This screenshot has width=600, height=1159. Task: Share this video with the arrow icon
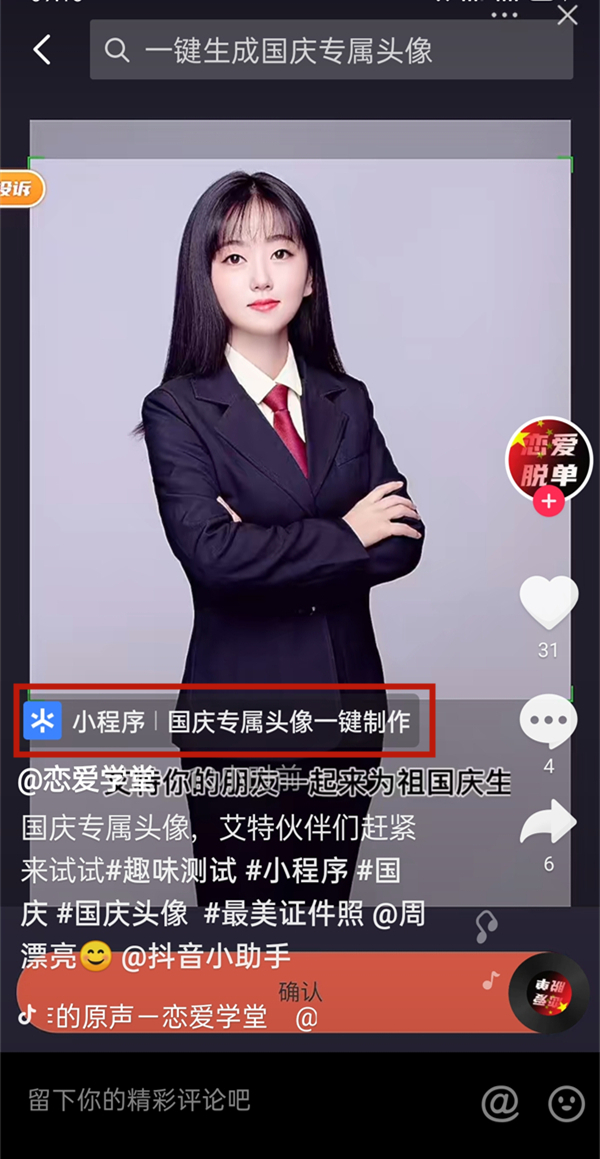coord(548,823)
